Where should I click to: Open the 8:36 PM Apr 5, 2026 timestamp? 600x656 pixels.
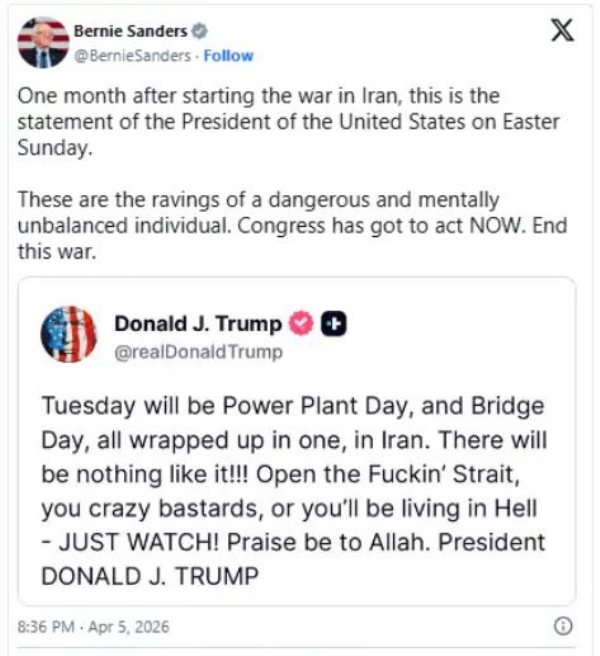coord(94,627)
